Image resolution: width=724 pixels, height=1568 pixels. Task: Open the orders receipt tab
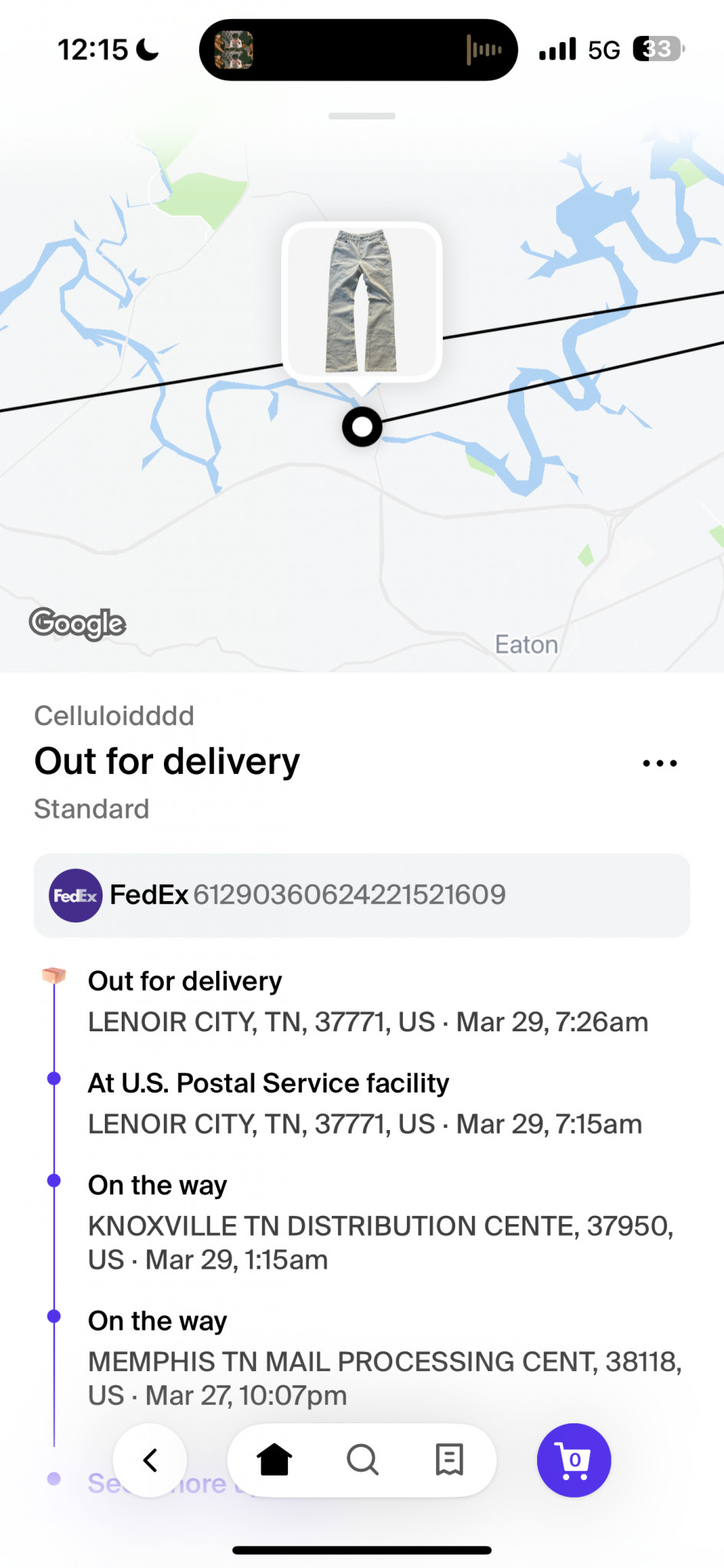449,1460
